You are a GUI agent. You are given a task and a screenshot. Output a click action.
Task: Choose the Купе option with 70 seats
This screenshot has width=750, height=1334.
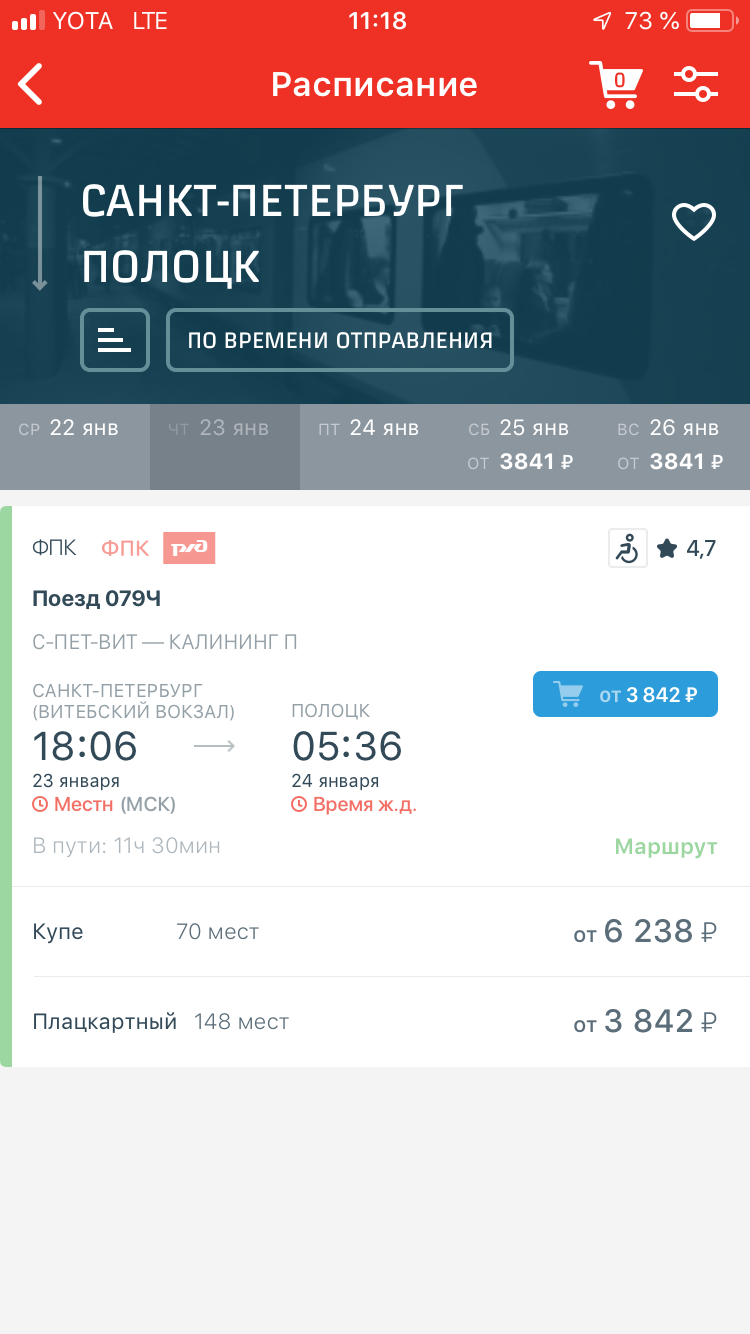(375, 932)
